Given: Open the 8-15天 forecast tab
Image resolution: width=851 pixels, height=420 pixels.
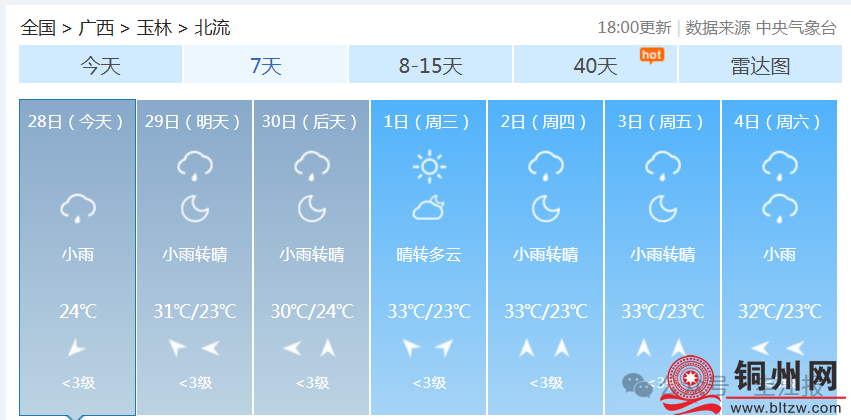Looking at the screenshot, I should (x=430, y=66).
